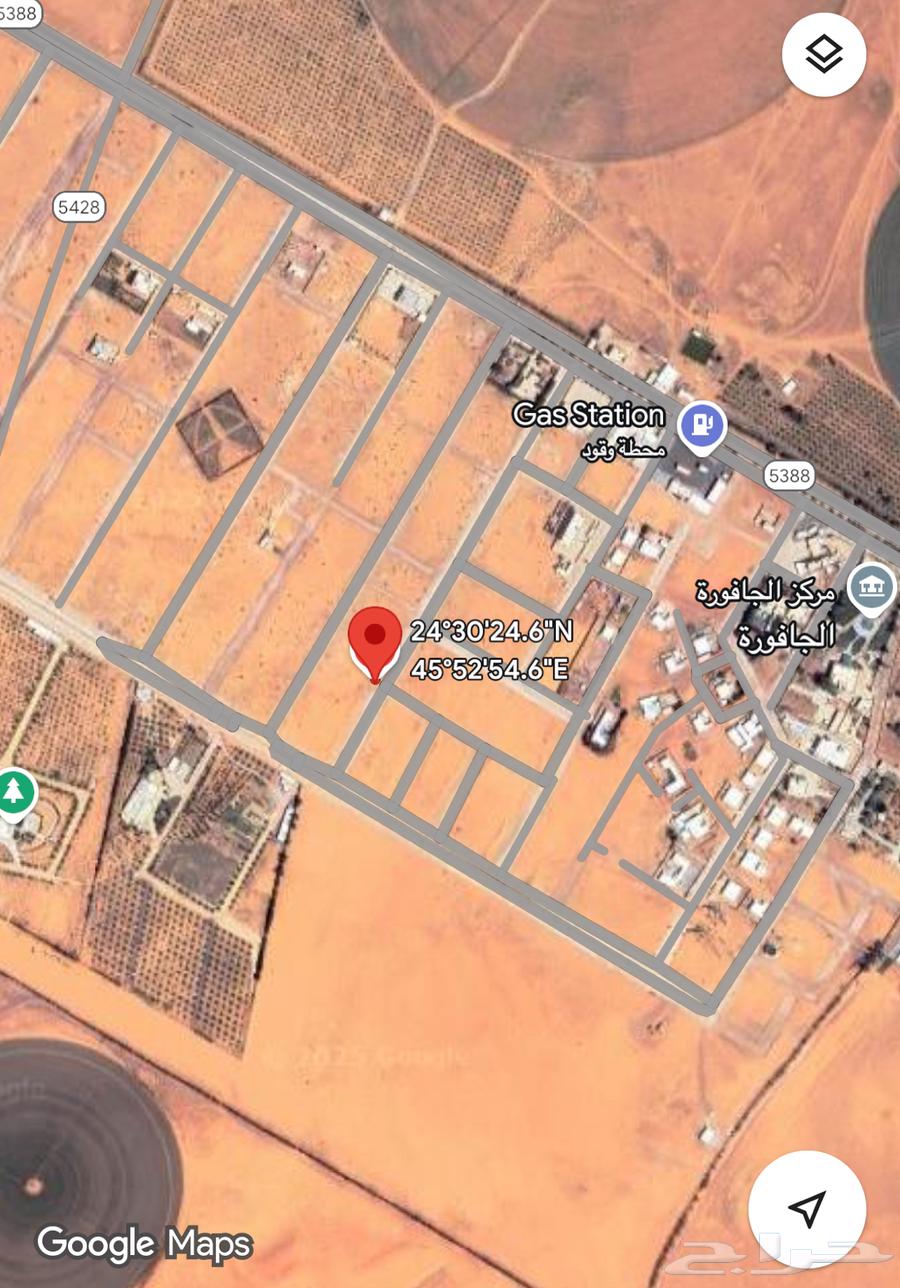Center map on my current location
The width and height of the screenshot is (900, 1288).
pos(806,1209)
